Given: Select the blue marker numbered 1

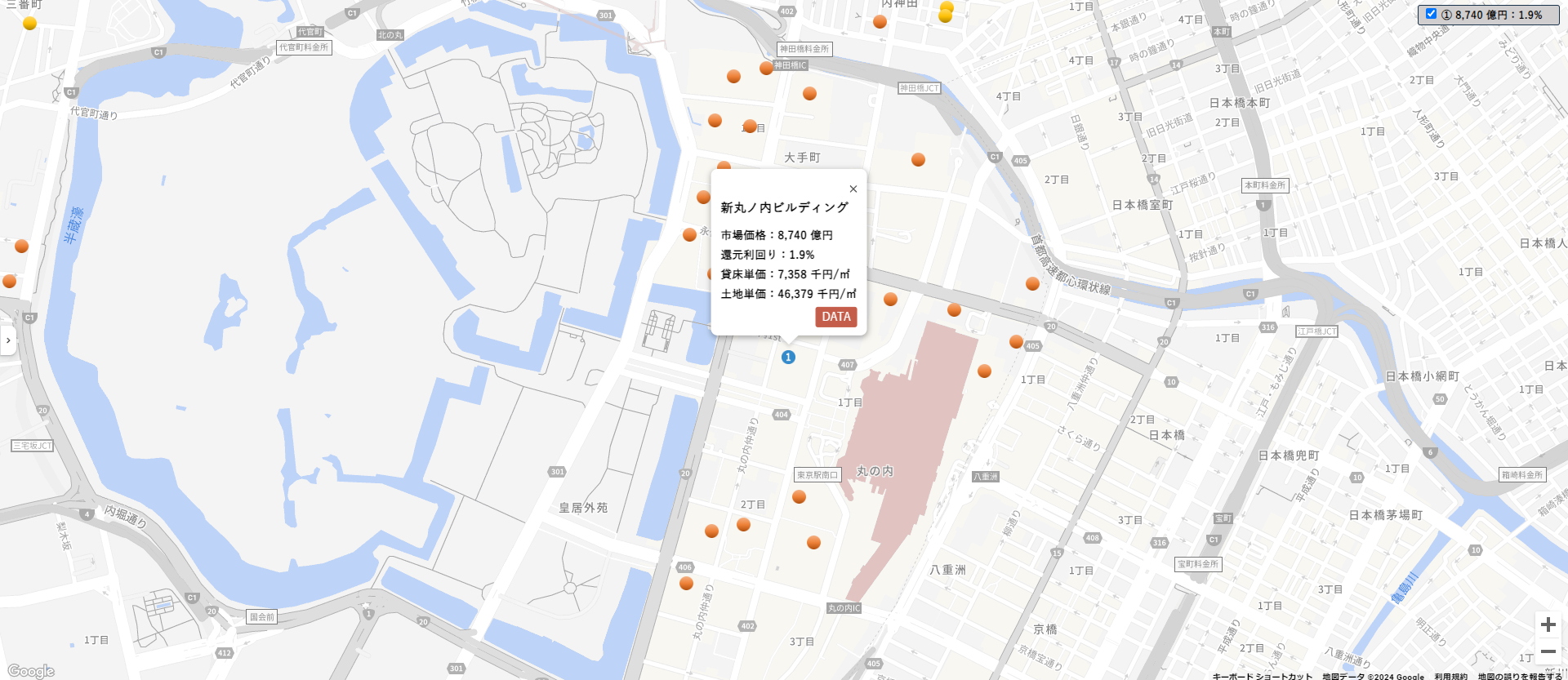Looking at the screenshot, I should (x=788, y=357).
